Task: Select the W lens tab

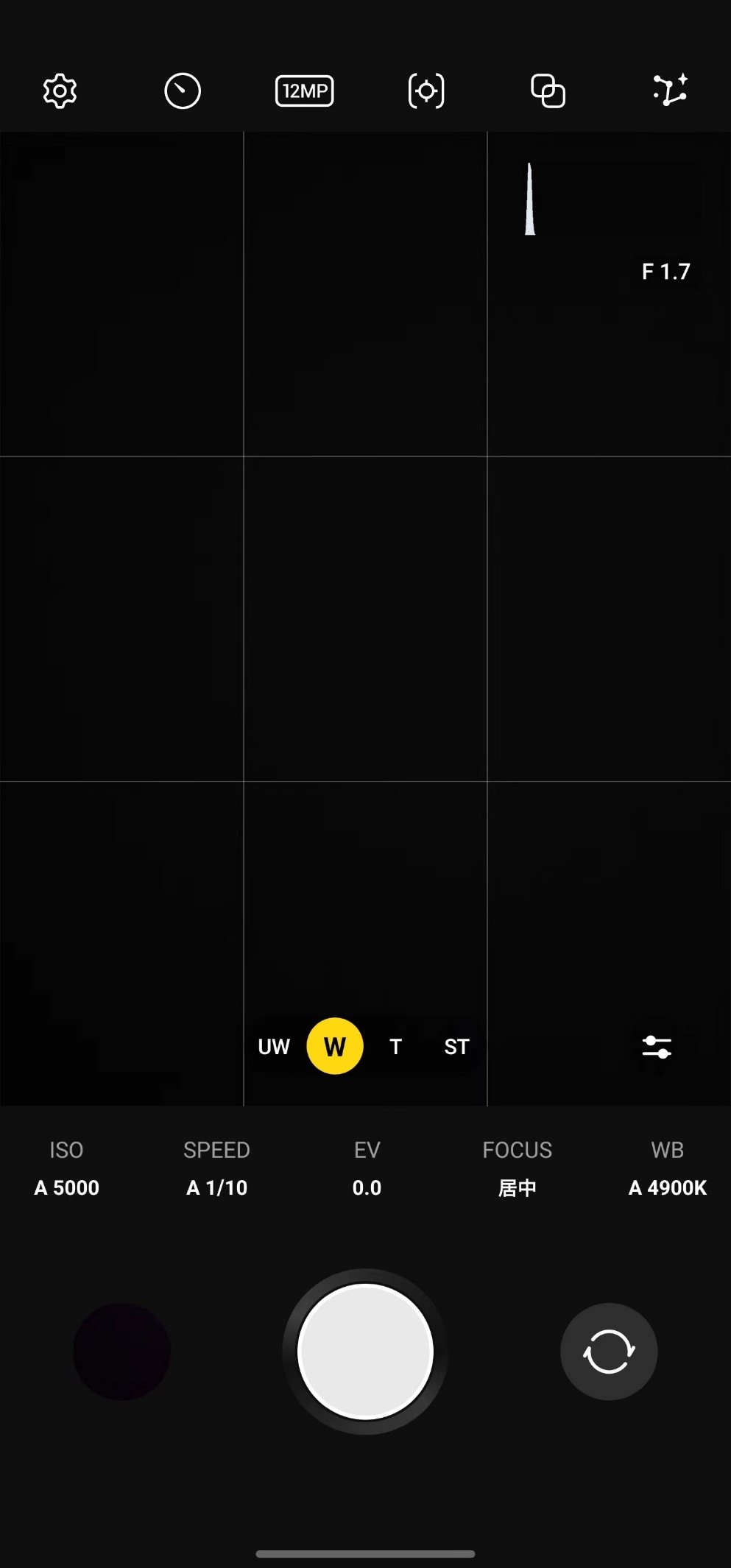Action: click(x=335, y=1046)
